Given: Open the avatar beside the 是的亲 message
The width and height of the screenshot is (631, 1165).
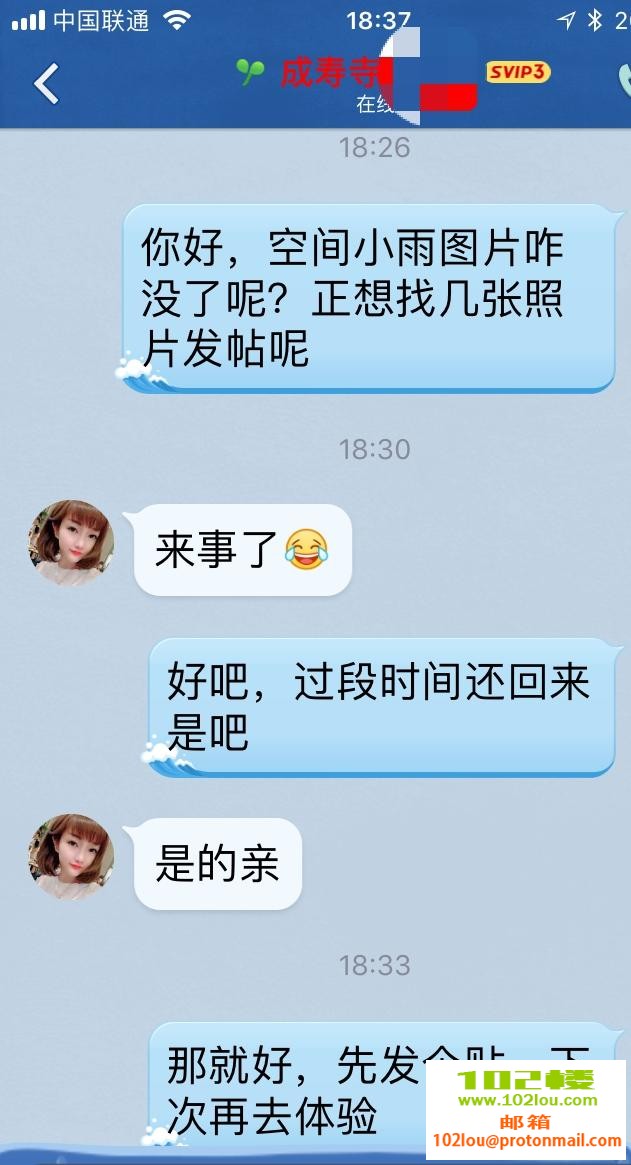Looking at the screenshot, I should [x=71, y=856].
